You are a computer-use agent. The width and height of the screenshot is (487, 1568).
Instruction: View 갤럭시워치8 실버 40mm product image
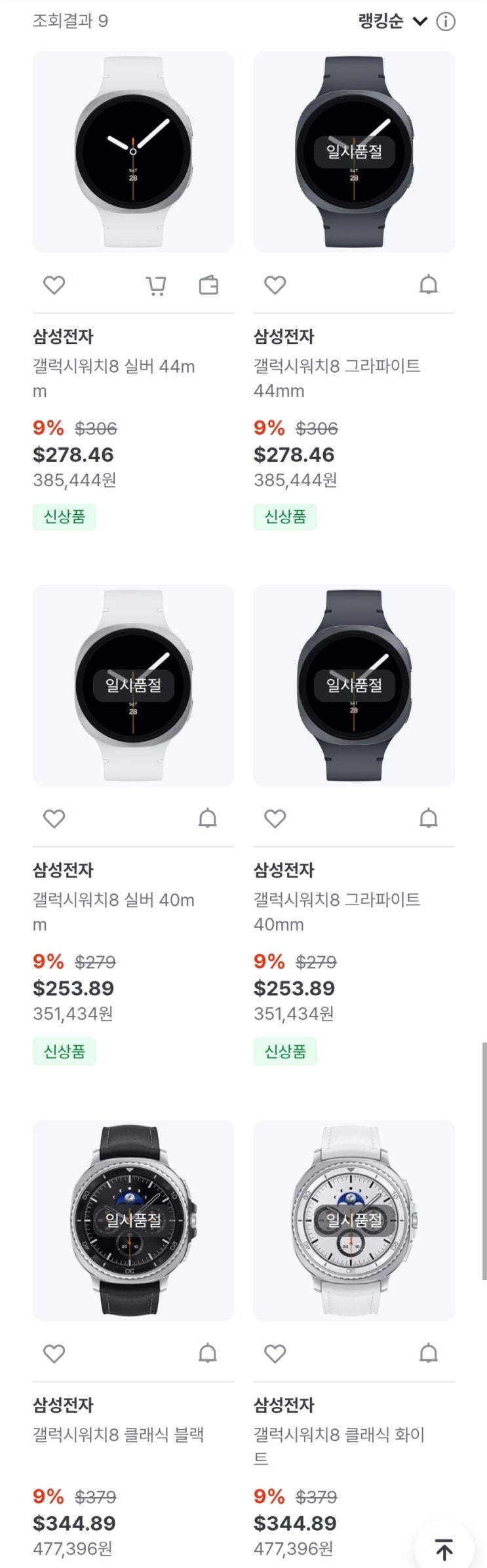(133, 686)
